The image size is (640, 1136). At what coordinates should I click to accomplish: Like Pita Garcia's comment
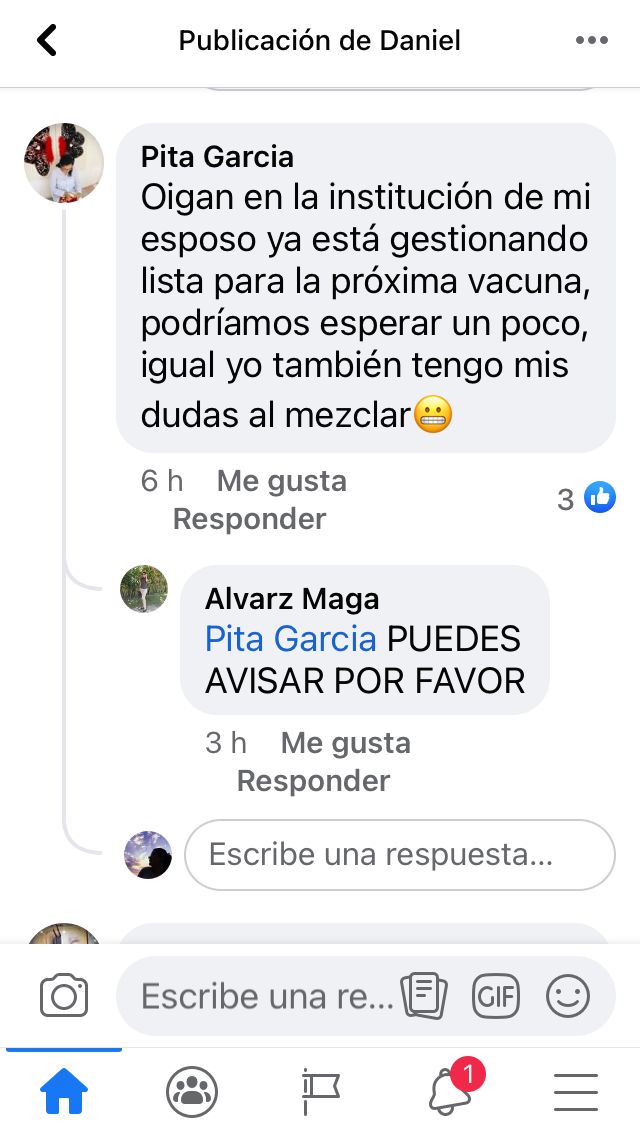(281, 481)
